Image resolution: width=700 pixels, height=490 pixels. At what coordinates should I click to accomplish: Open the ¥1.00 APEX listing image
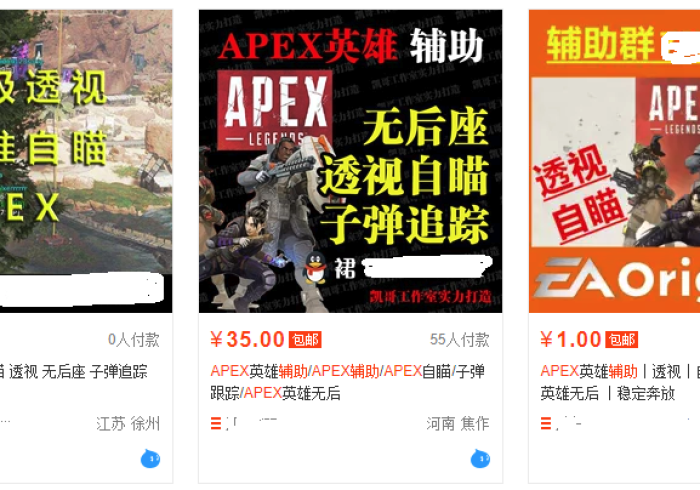point(614,160)
